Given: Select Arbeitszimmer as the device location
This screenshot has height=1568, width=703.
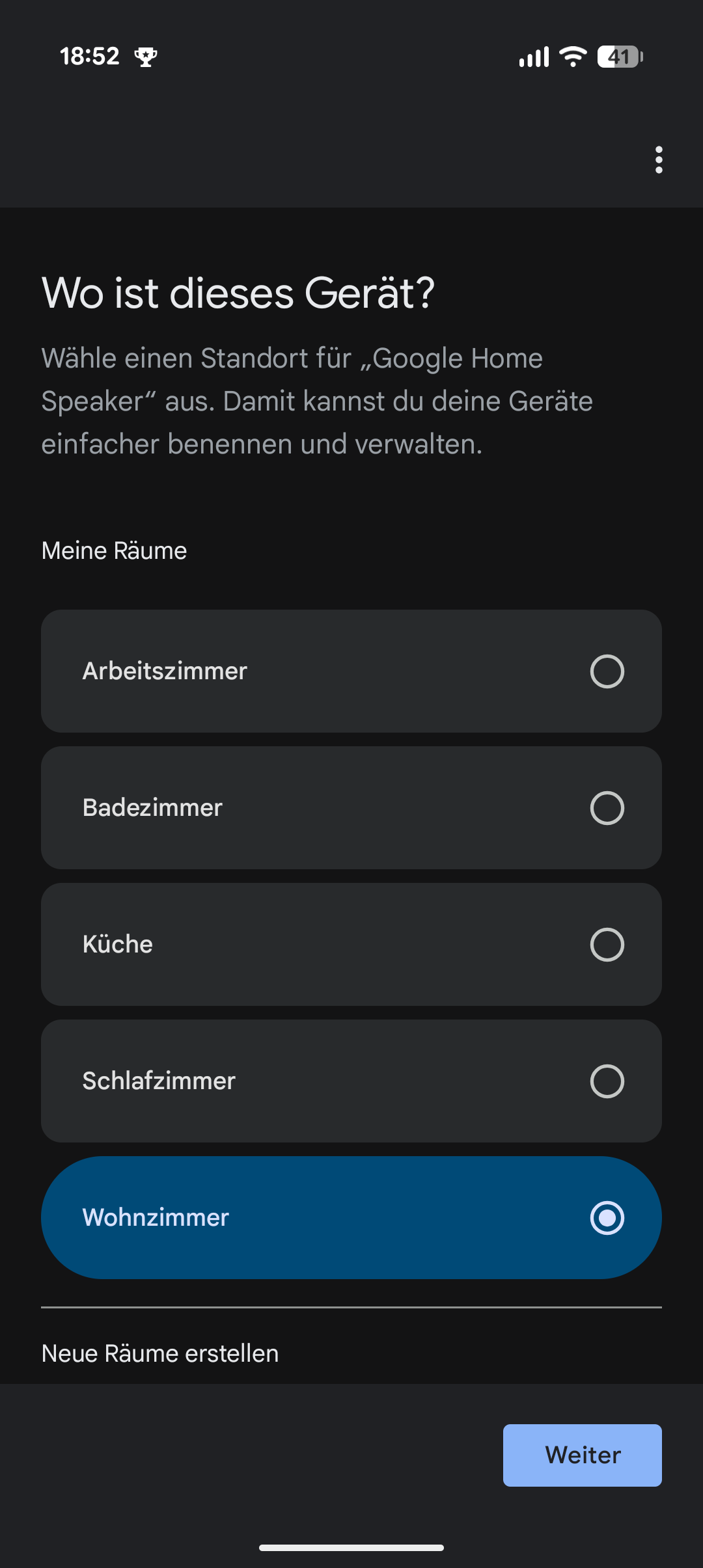Looking at the screenshot, I should coord(351,671).
